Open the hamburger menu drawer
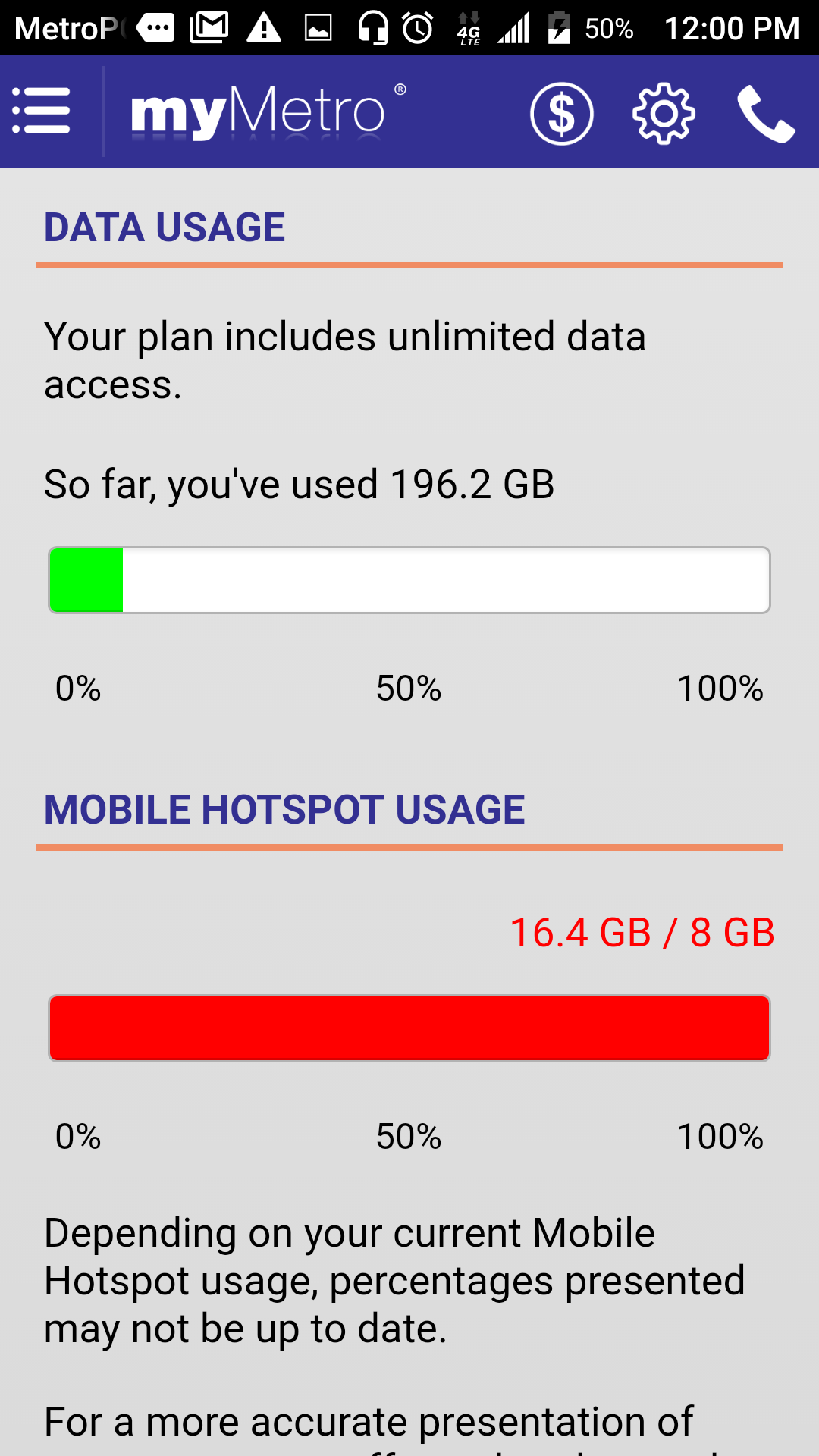 [42, 111]
